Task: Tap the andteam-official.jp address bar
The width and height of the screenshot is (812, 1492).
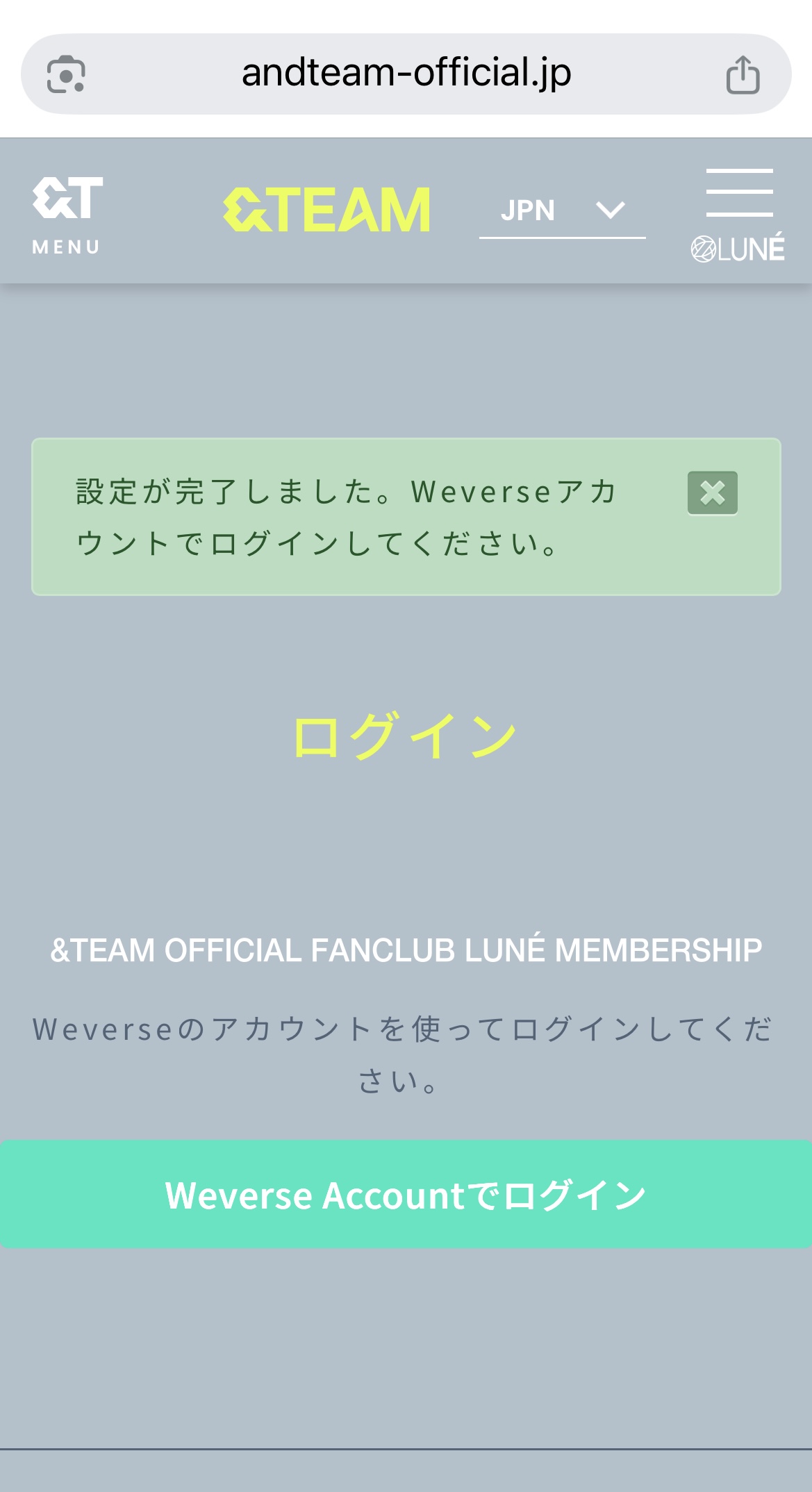Action: click(406, 73)
